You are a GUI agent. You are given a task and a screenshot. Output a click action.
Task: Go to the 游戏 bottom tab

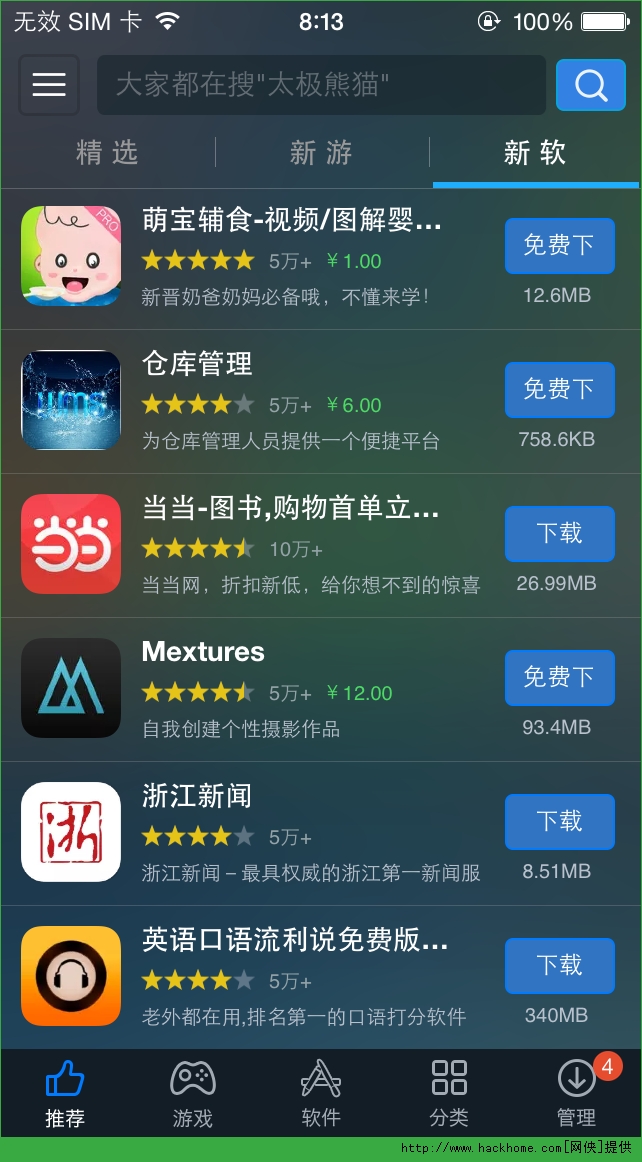[x=193, y=1093]
